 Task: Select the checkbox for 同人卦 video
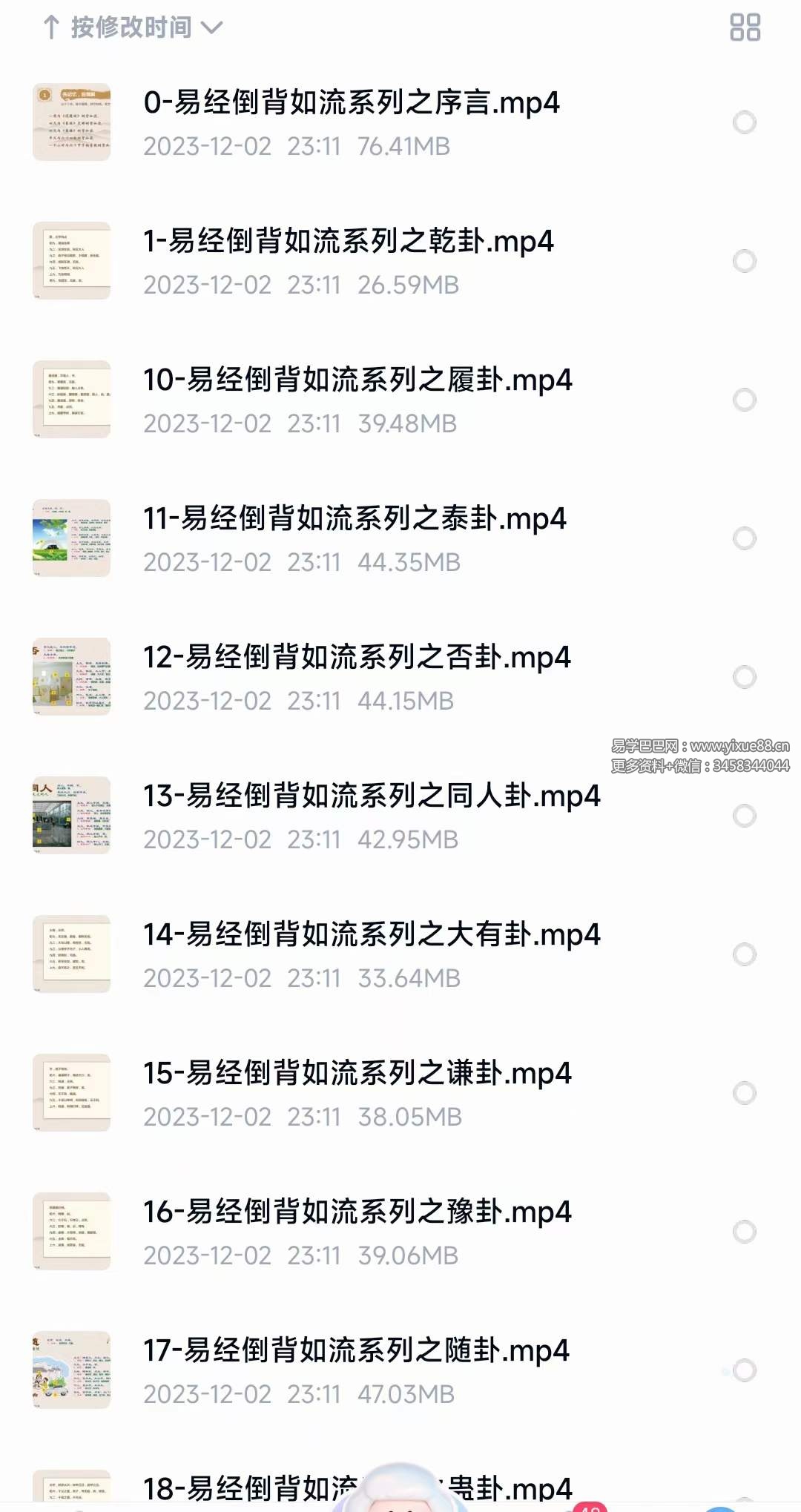pos(744,816)
